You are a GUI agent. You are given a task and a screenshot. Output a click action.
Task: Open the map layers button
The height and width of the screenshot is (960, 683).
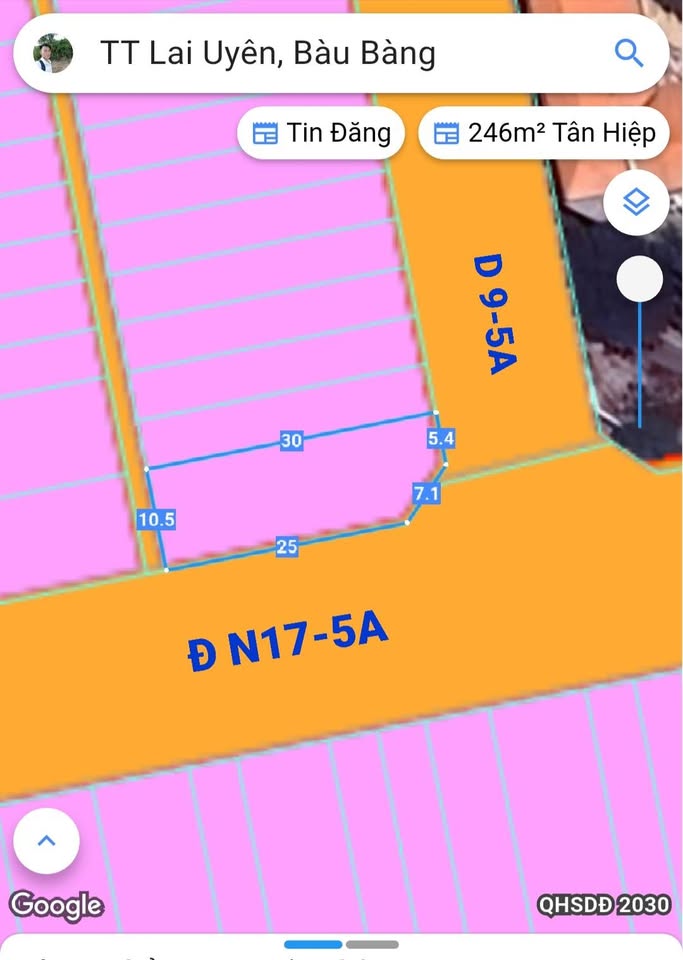(636, 203)
